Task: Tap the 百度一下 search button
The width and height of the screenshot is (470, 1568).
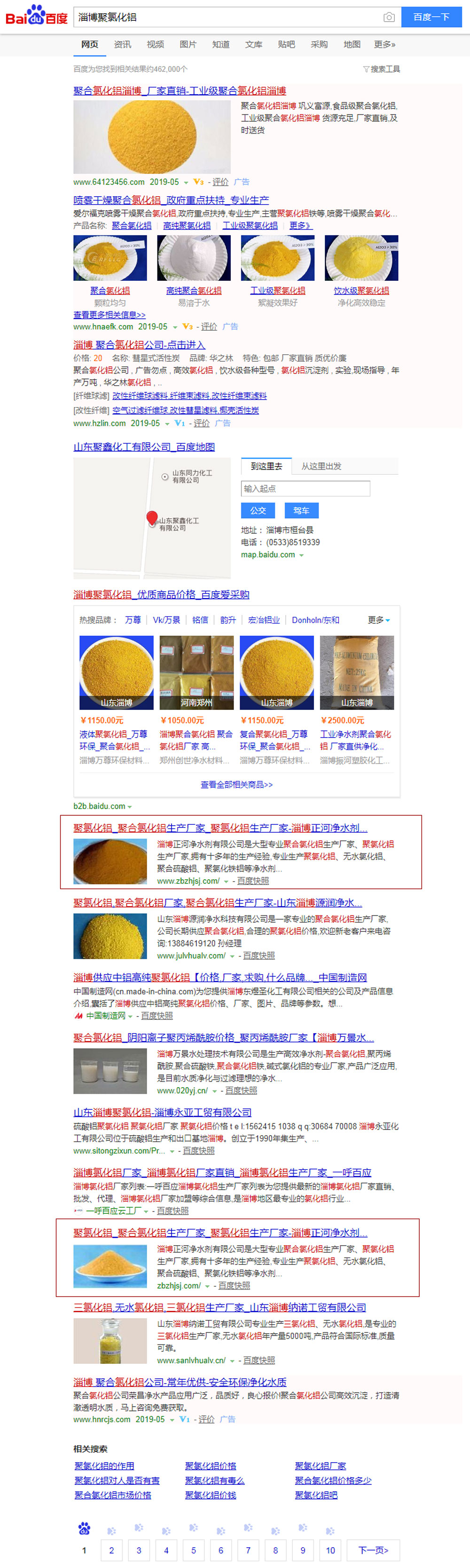Action: point(431,17)
